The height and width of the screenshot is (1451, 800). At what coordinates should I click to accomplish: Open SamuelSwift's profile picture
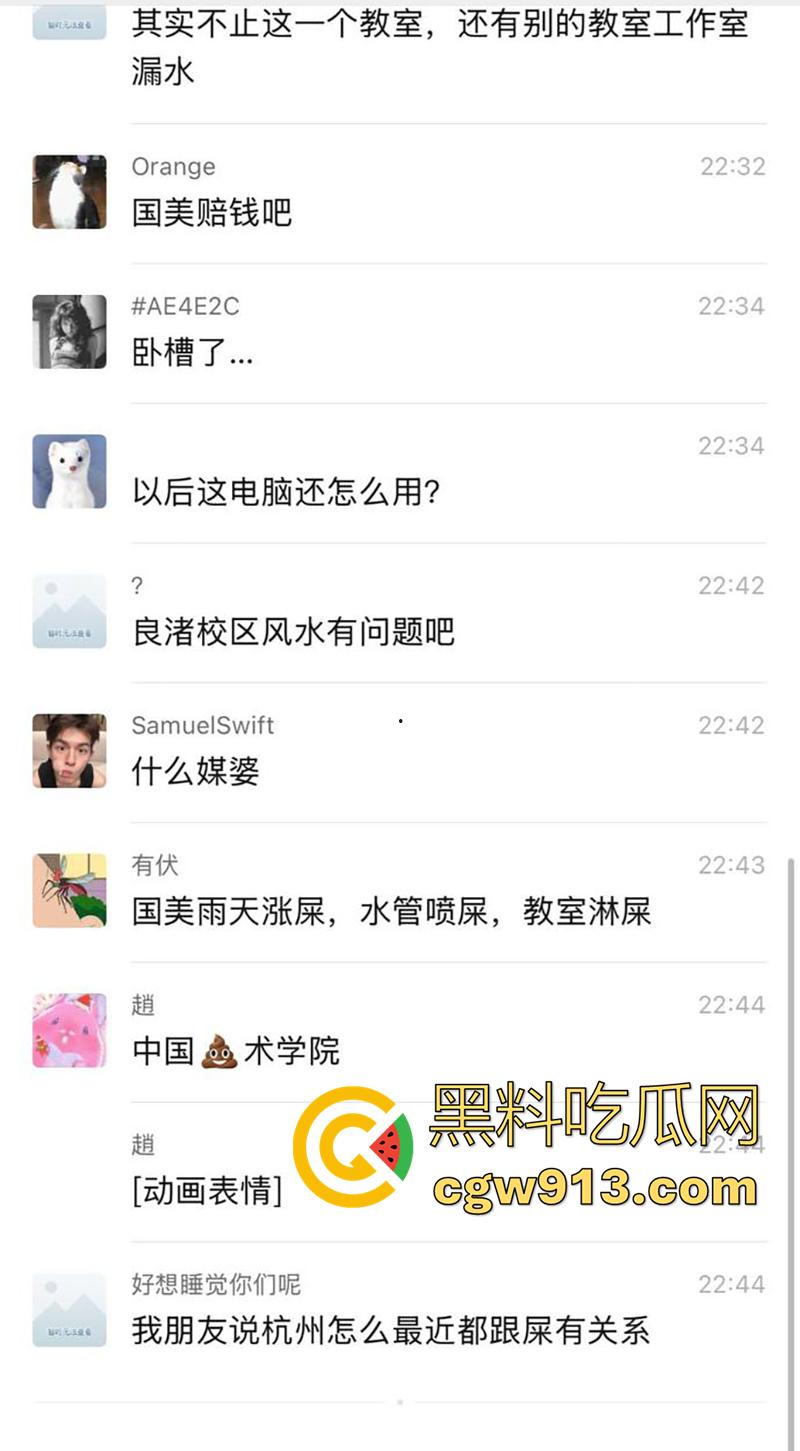coord(68,750)
